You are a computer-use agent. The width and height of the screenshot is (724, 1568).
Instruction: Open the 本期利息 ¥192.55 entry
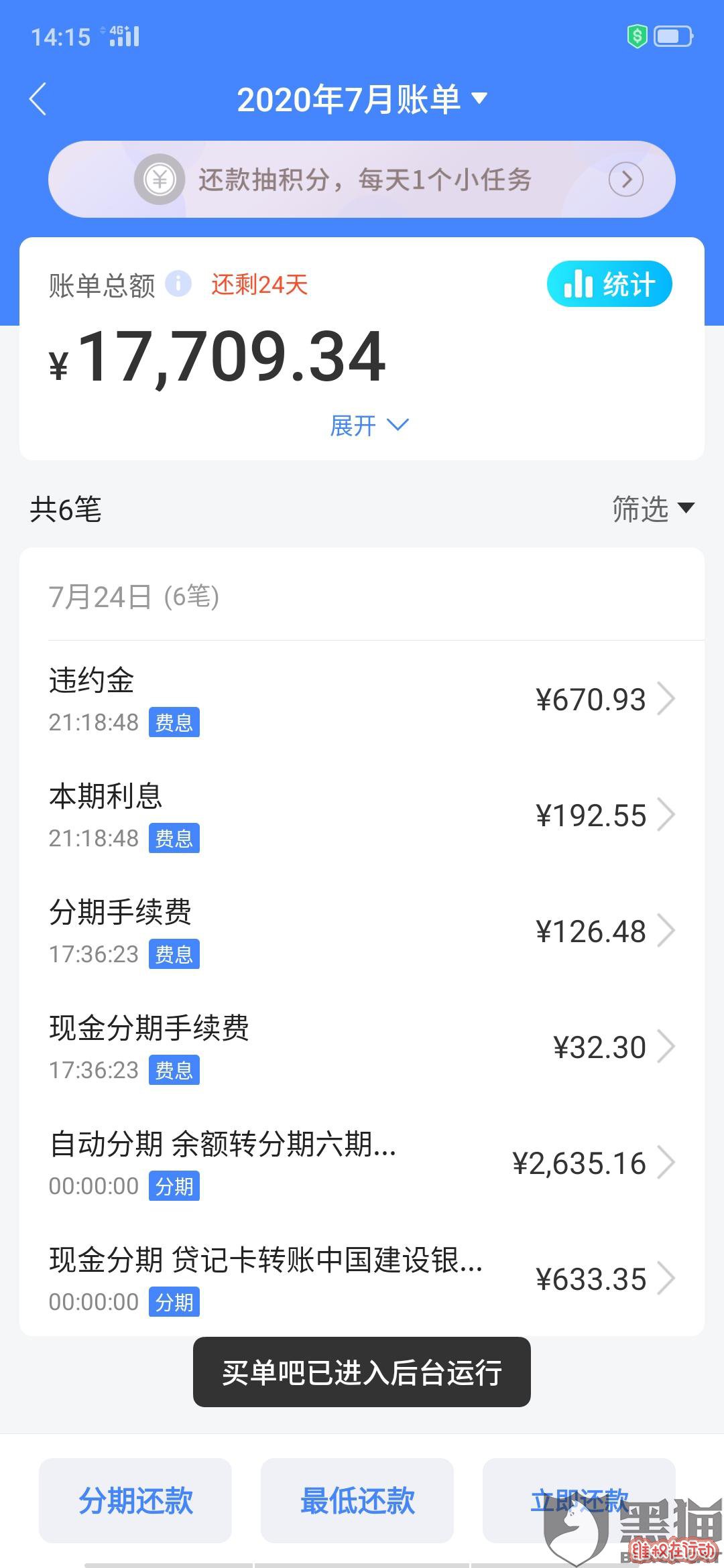(362, 815)
